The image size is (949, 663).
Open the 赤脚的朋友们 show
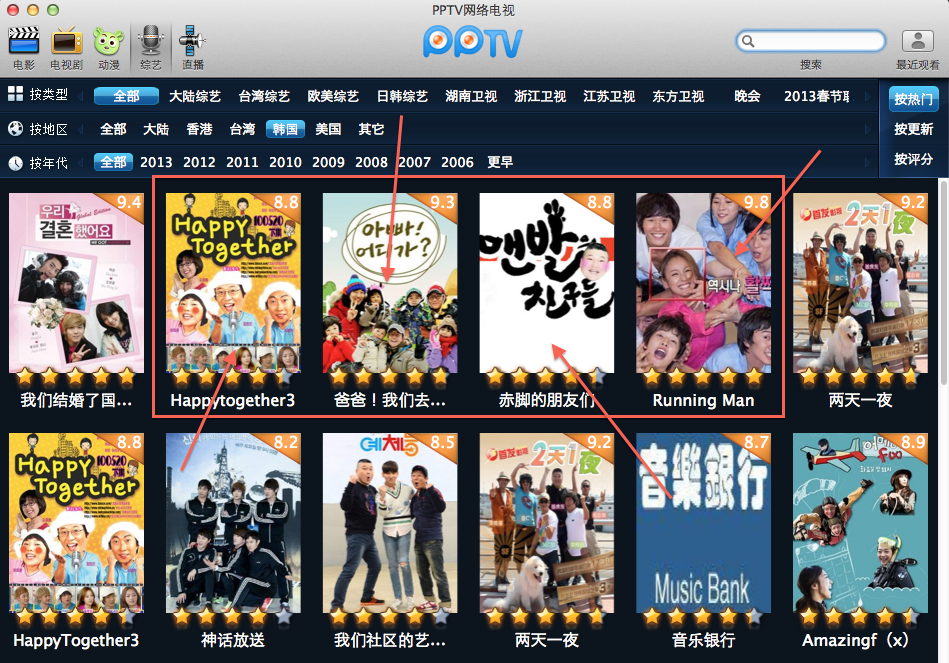pos(546,290)
